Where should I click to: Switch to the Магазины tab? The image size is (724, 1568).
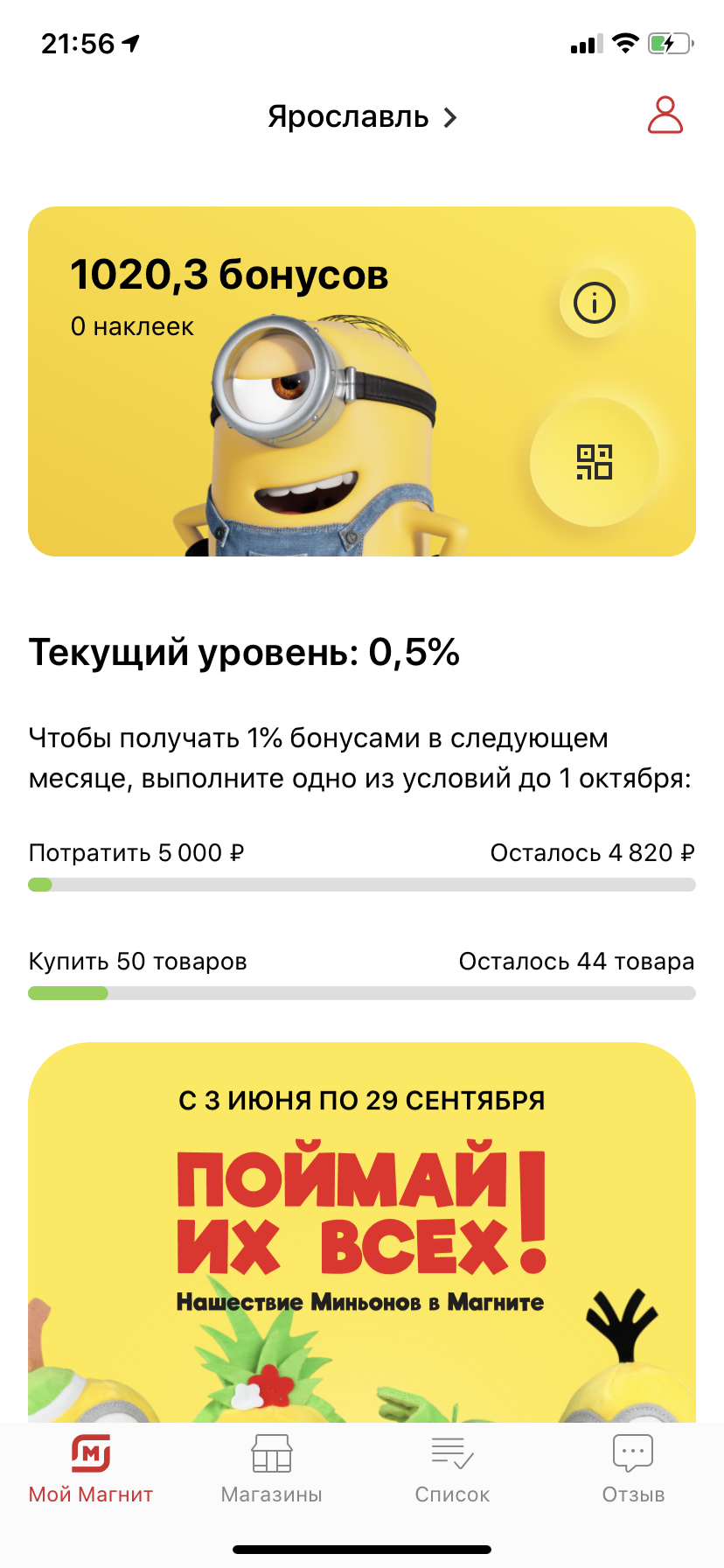point(272,1470)
